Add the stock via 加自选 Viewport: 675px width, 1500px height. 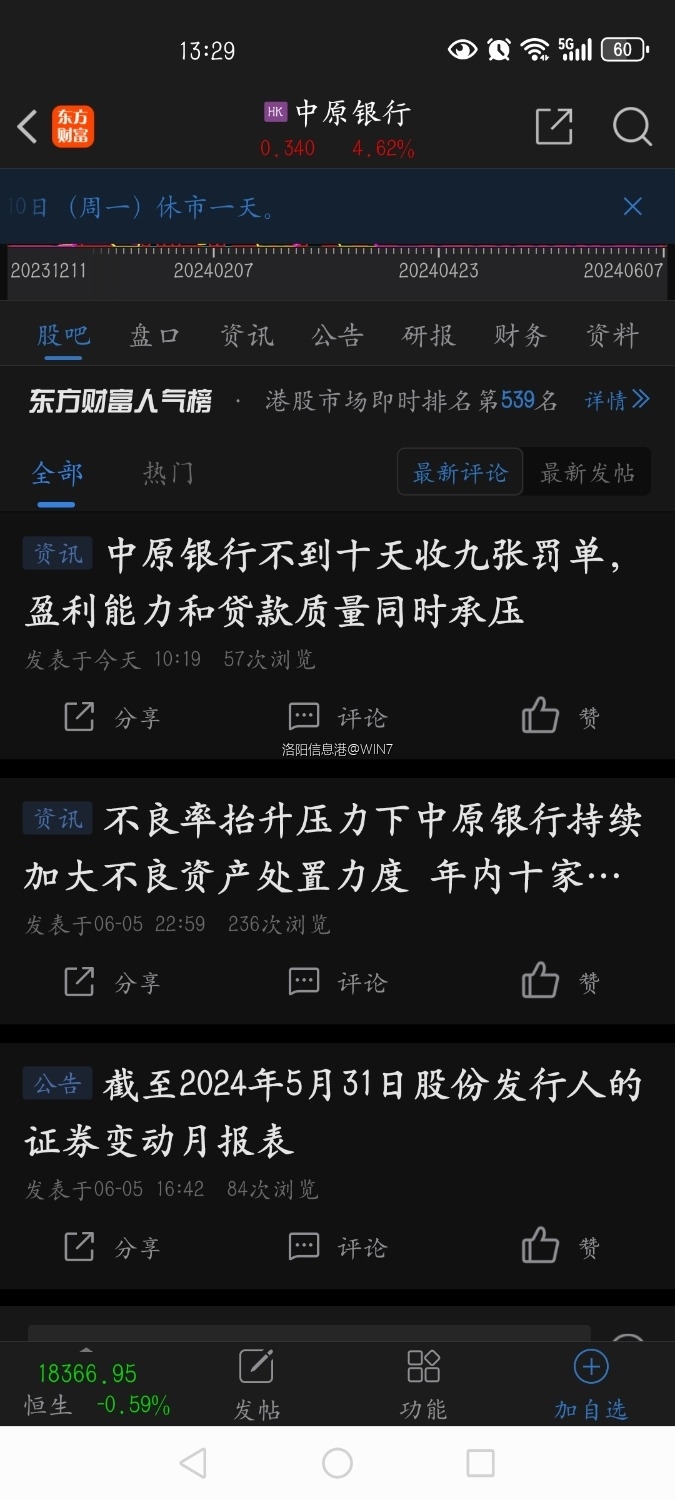click(x=590, y=1384)
